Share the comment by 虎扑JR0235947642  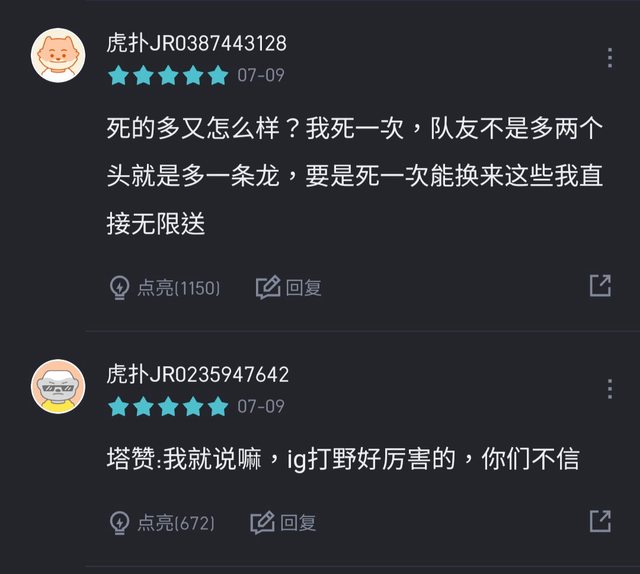pyautogui.click(x=600, y=520)
